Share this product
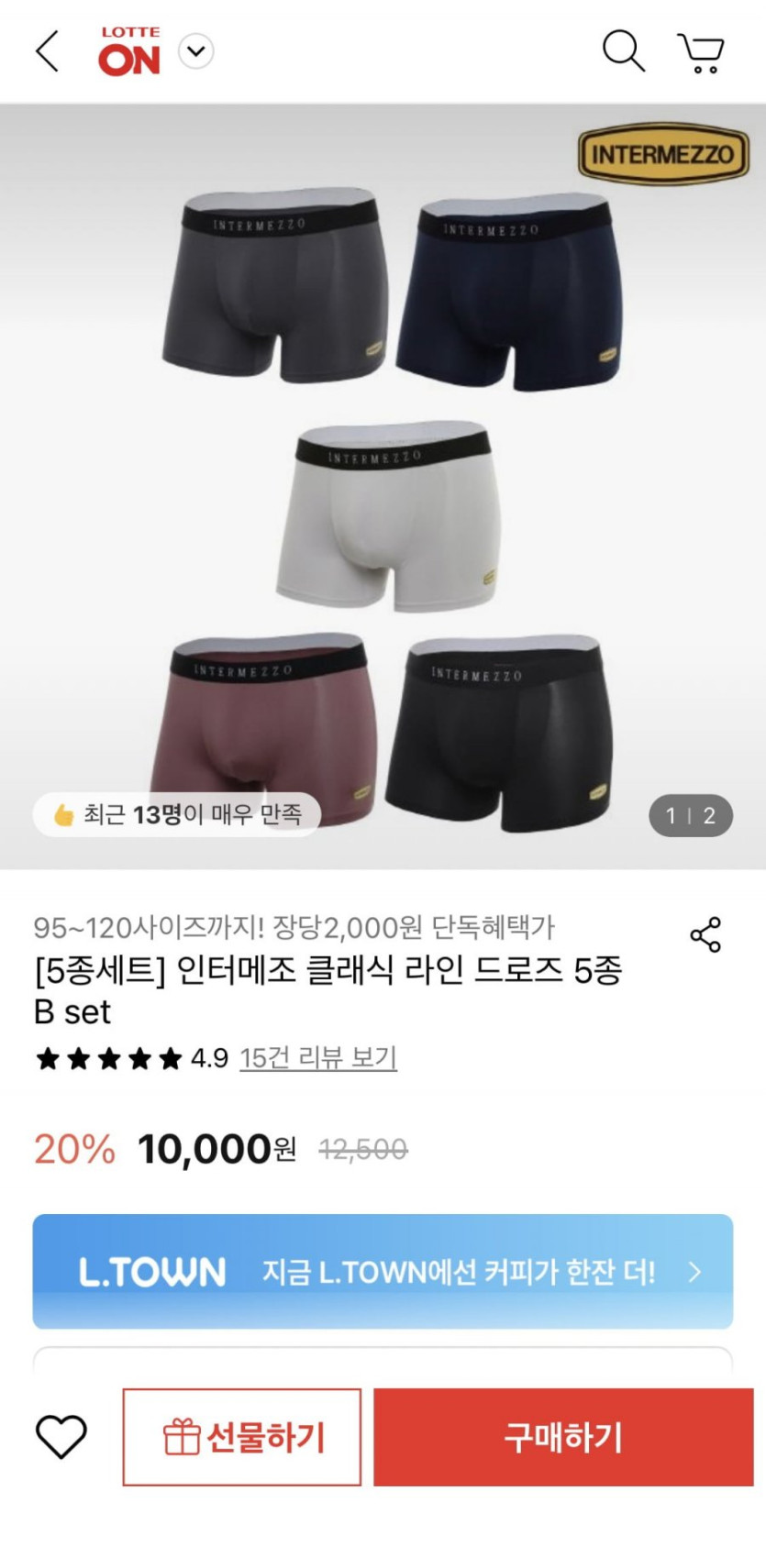766x1568 pixels. coord(705,934)
